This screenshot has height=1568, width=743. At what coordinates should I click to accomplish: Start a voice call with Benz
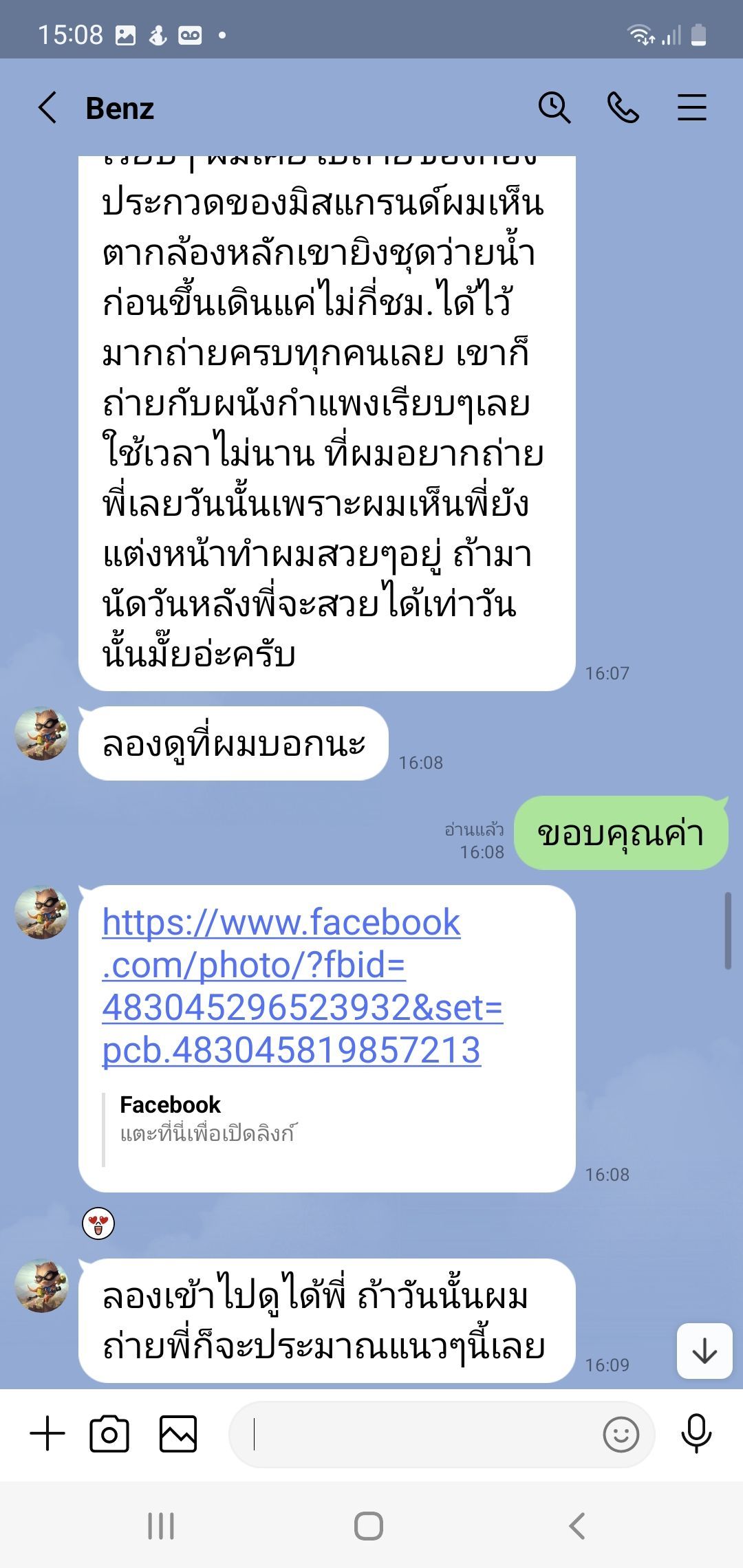[623, 108]
